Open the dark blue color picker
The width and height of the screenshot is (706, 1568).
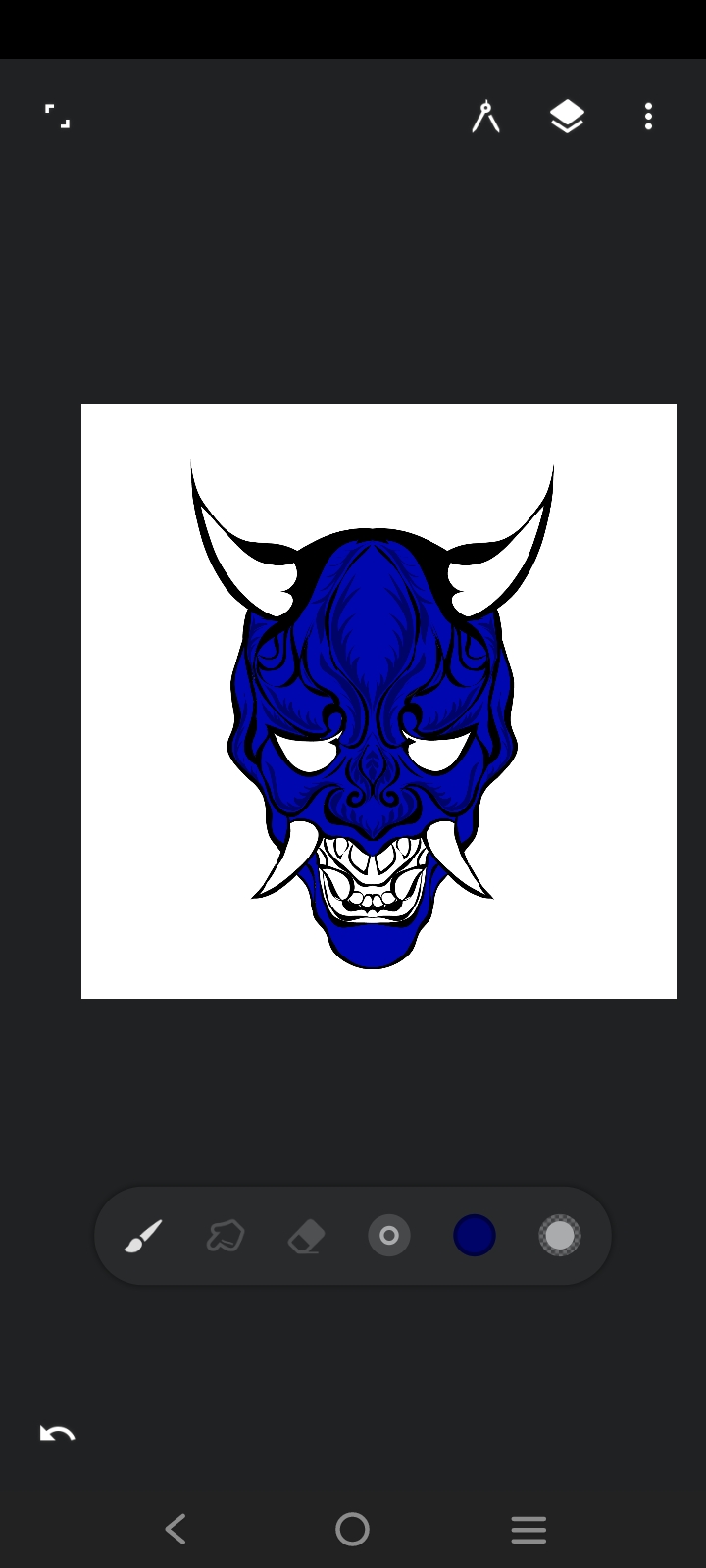[x=475, y=1236]
